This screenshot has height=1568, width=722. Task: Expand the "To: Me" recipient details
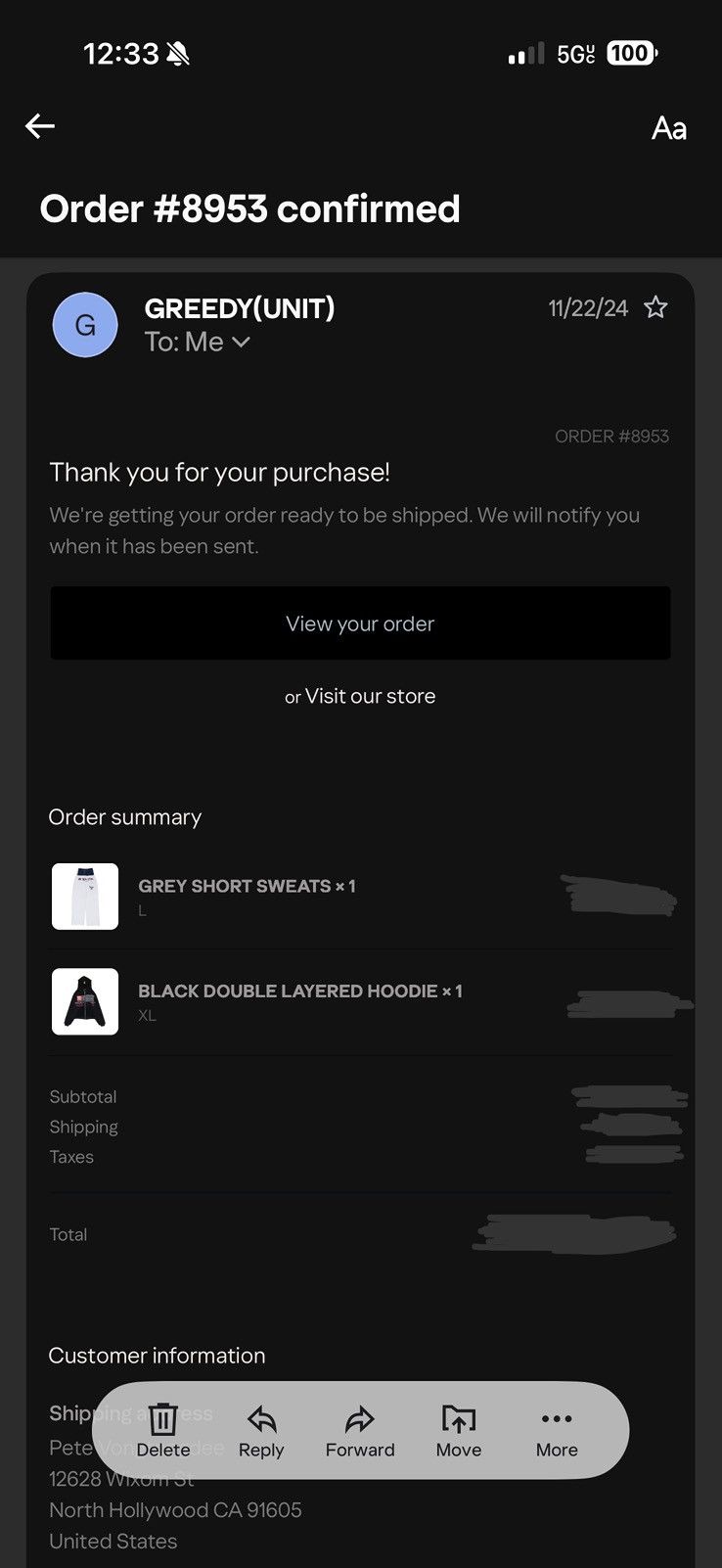pyautogui.click(x=198, y=342)
